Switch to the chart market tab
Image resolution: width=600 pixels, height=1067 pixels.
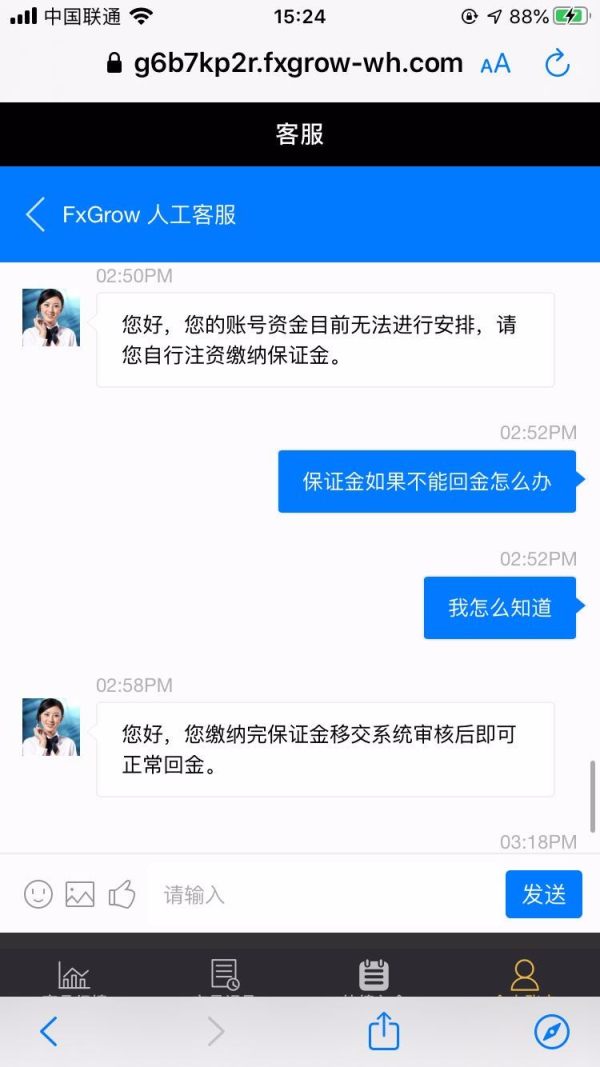[x=73, y=974]
